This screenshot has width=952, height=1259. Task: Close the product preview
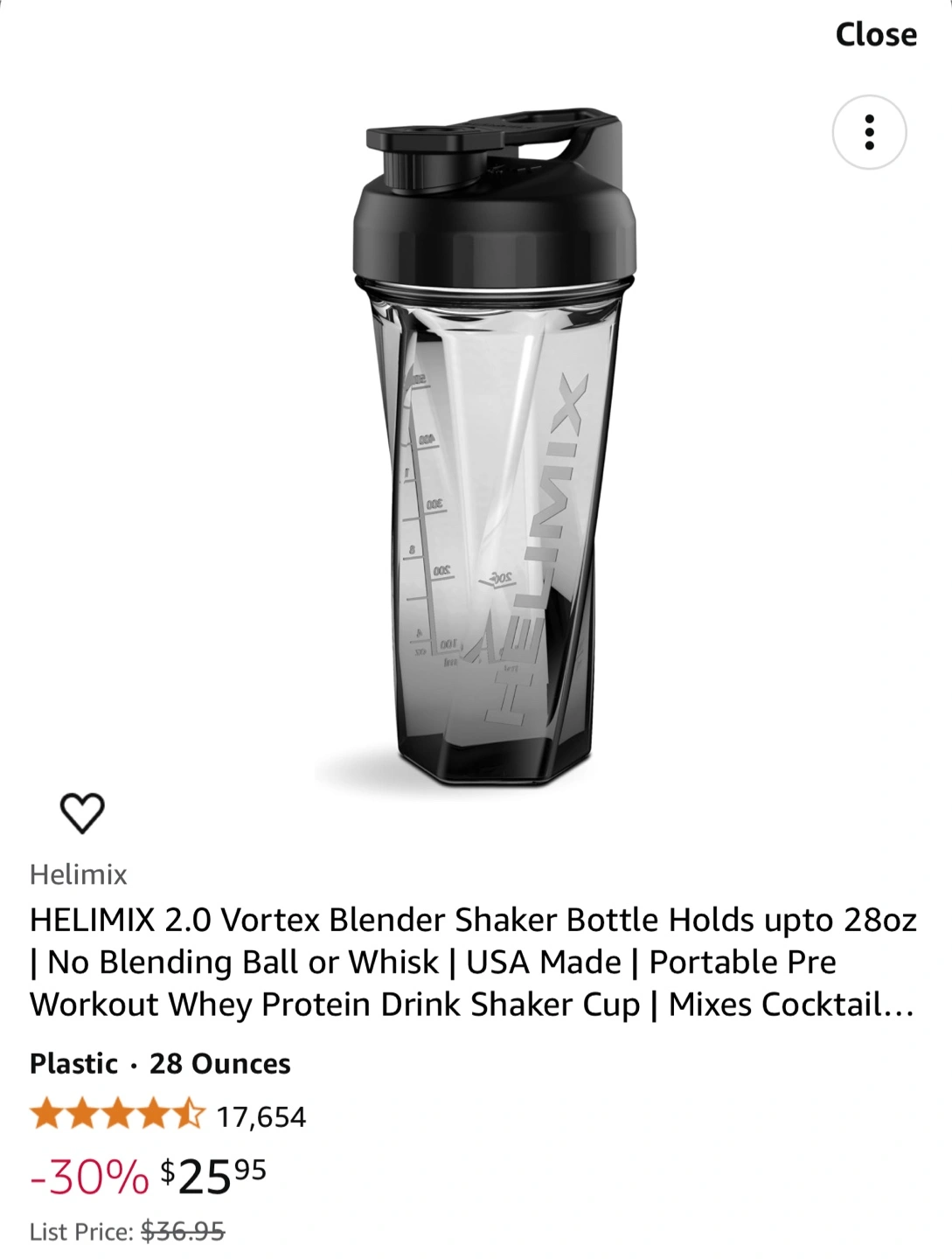point(875,35)
